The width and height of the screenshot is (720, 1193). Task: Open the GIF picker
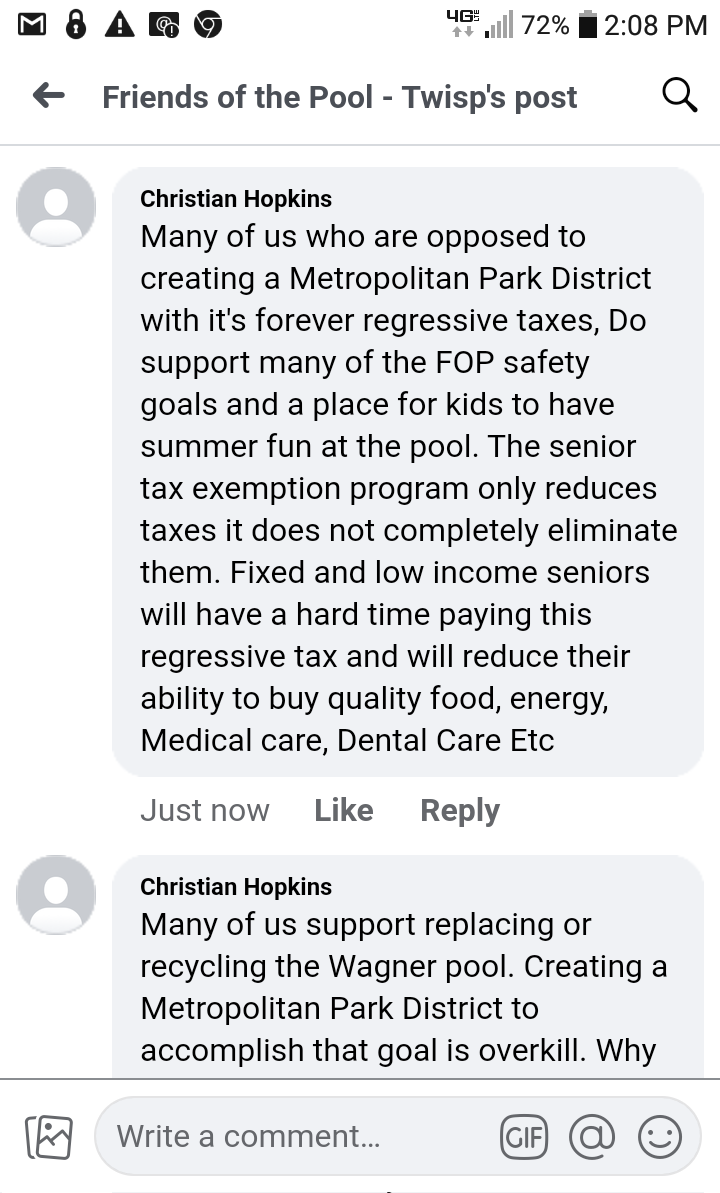(524, 1137)
